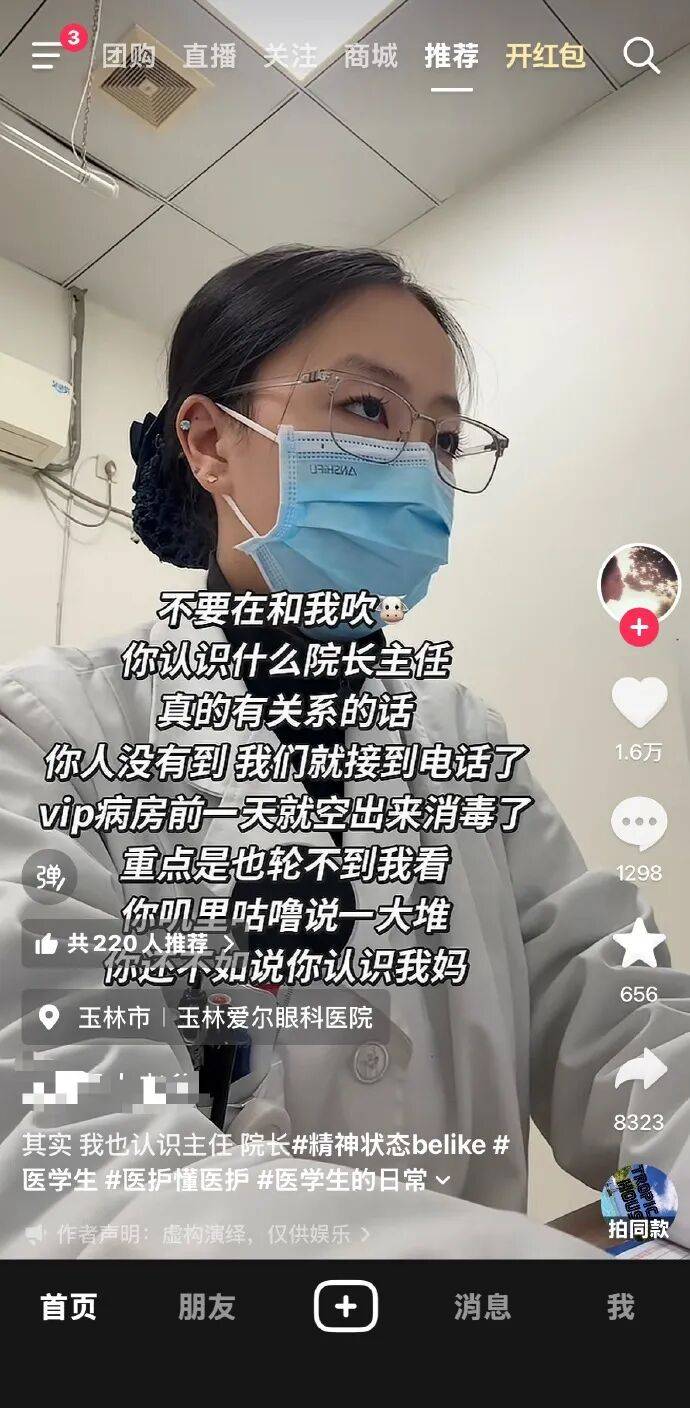Switch to the 直播 tab
This screenshot has height=1408, width=690.
click(209, 56)
